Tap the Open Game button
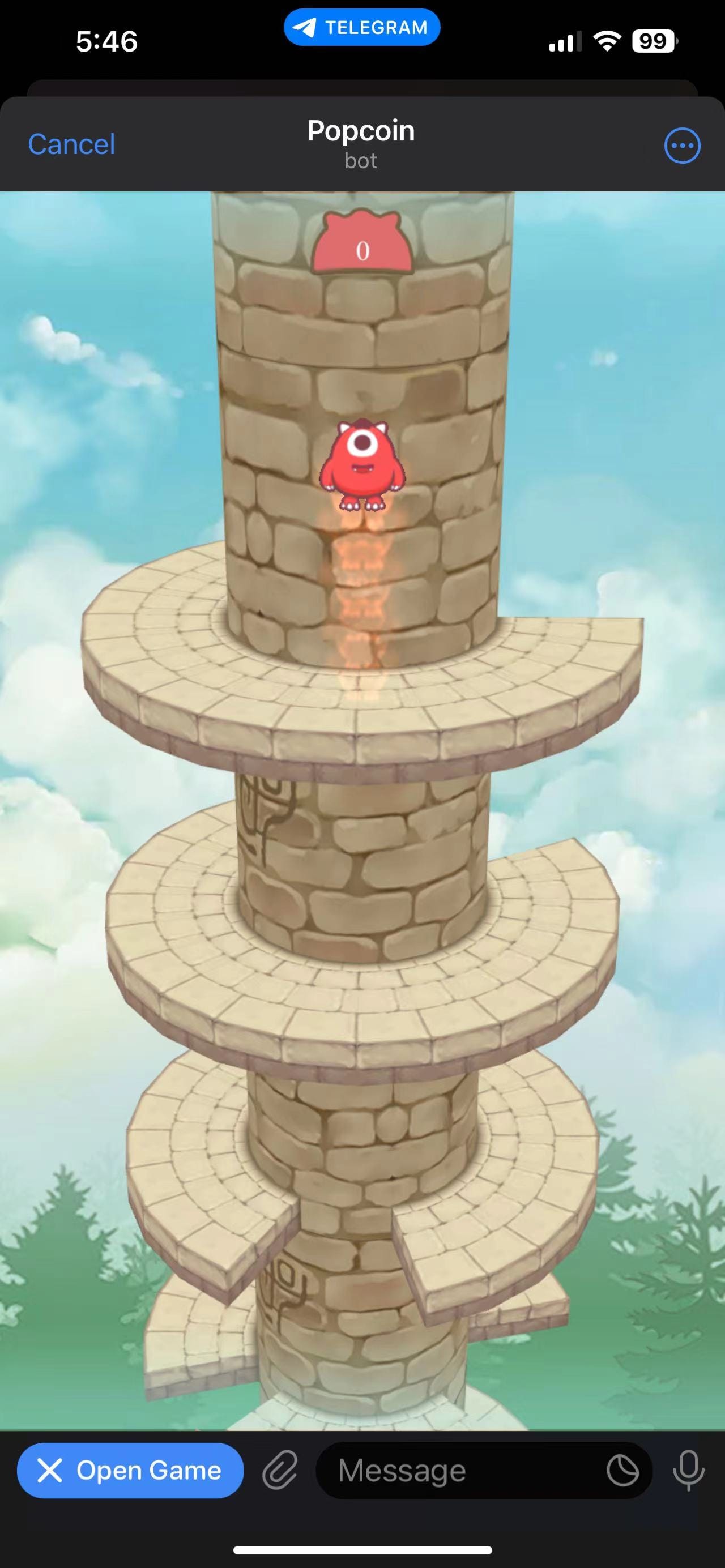The width and height of the screenshot is (725, 1568). pyautogui.click(x=130, y=1471)
